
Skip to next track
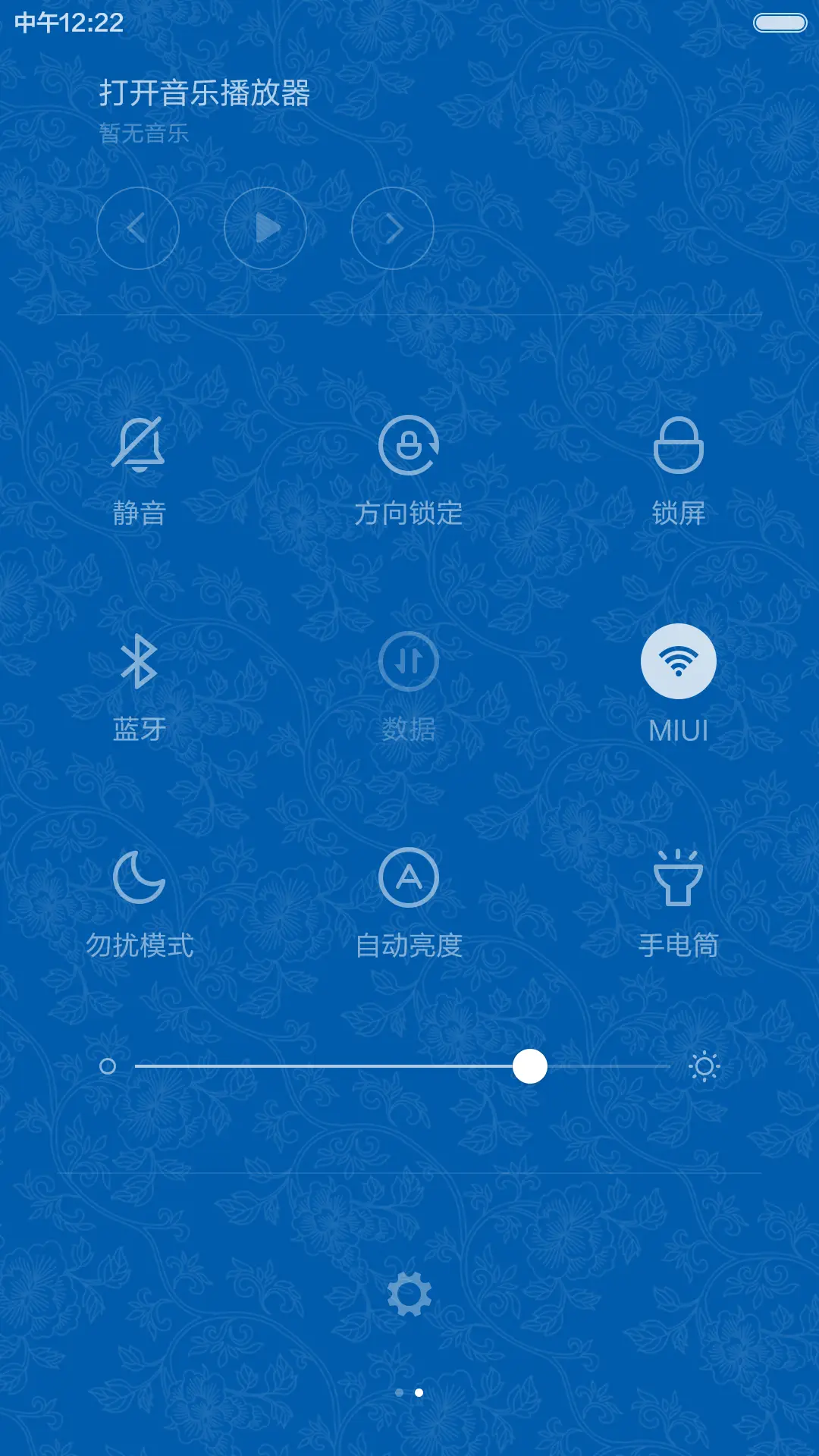(391, 228)
